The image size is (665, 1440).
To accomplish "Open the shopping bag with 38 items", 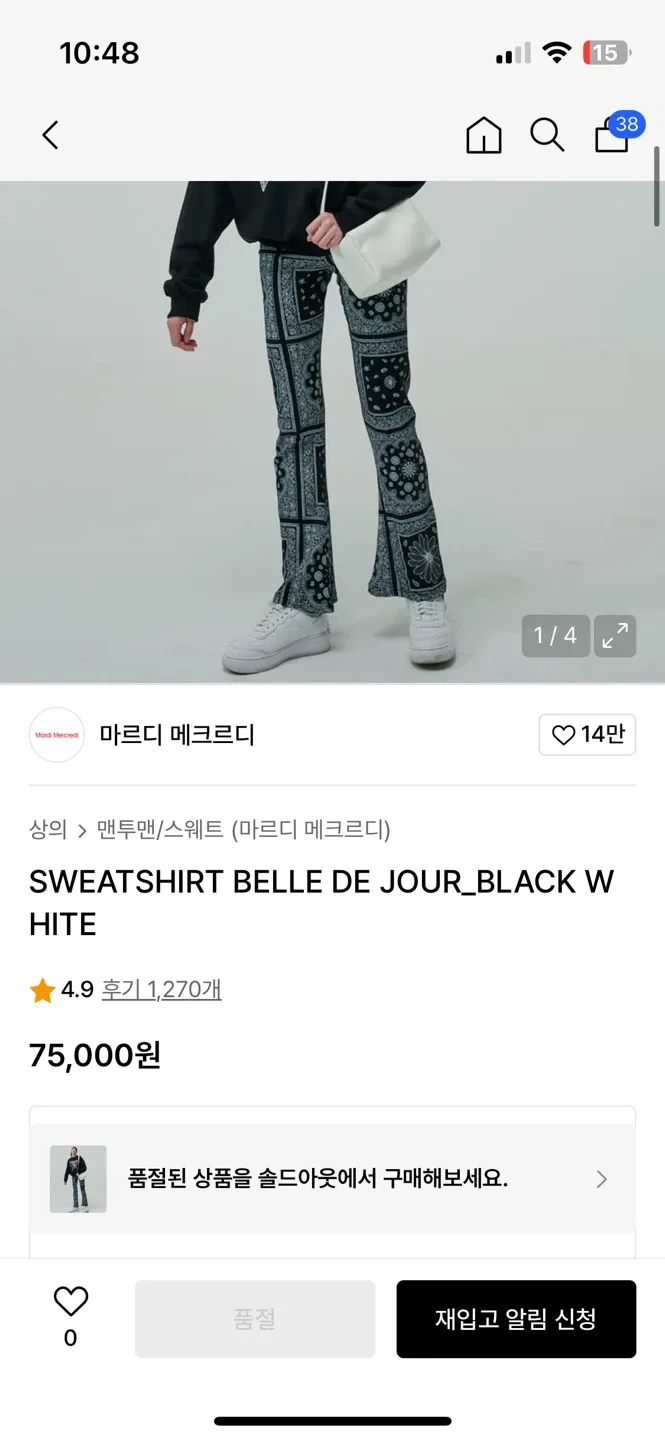I will [613, 135].
